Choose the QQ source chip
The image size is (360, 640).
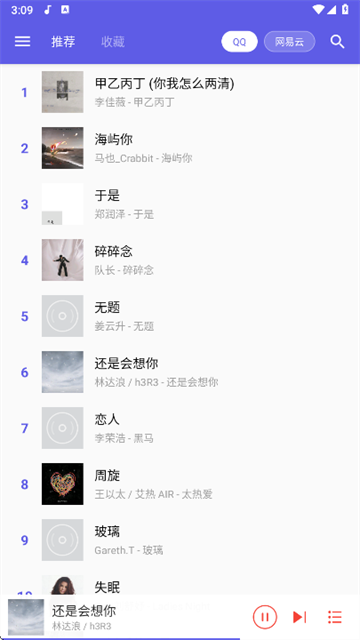tap(239, 42)
